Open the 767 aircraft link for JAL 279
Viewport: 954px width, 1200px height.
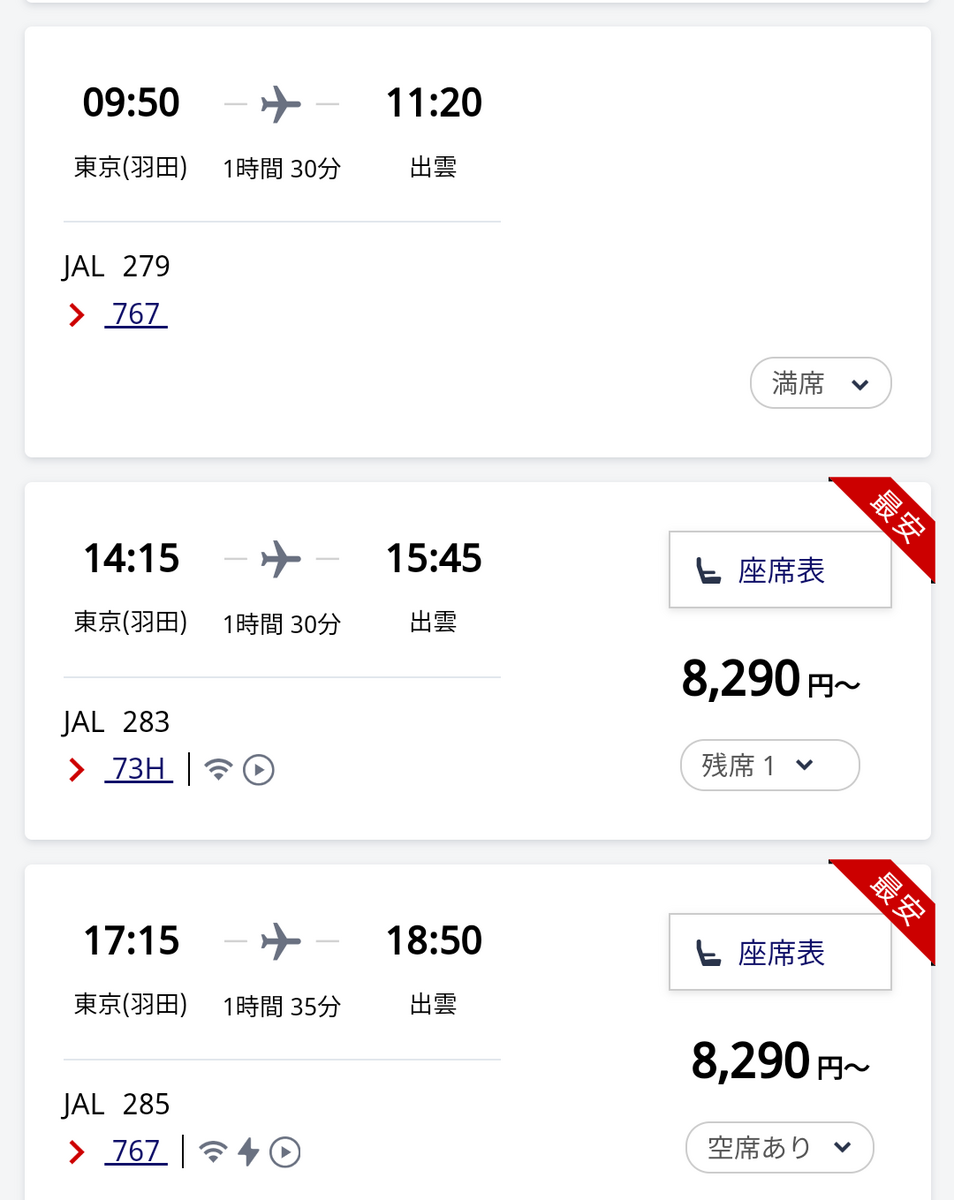click(135, 315)
